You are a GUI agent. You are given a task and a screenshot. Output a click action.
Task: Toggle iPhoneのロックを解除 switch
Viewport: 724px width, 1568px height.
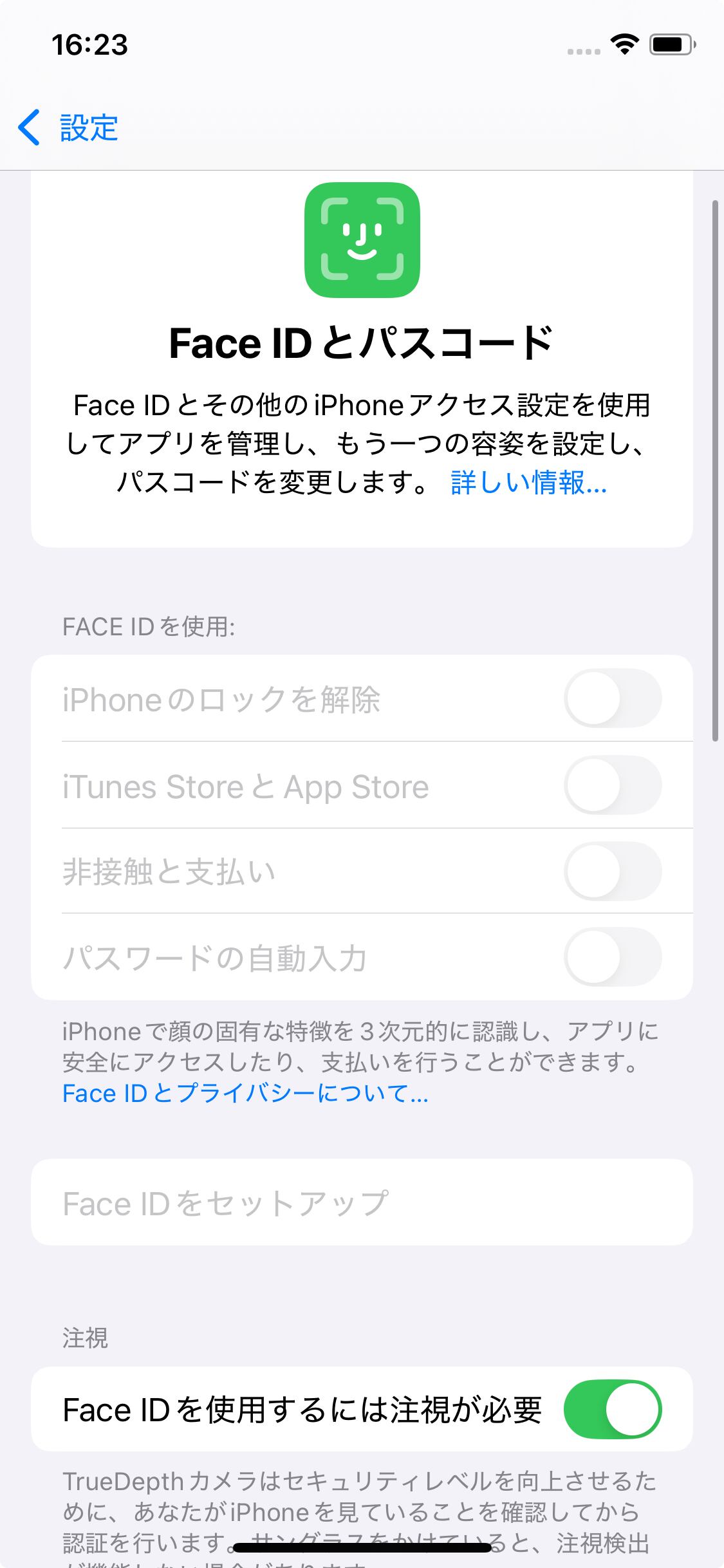click(x=613, y=698)
